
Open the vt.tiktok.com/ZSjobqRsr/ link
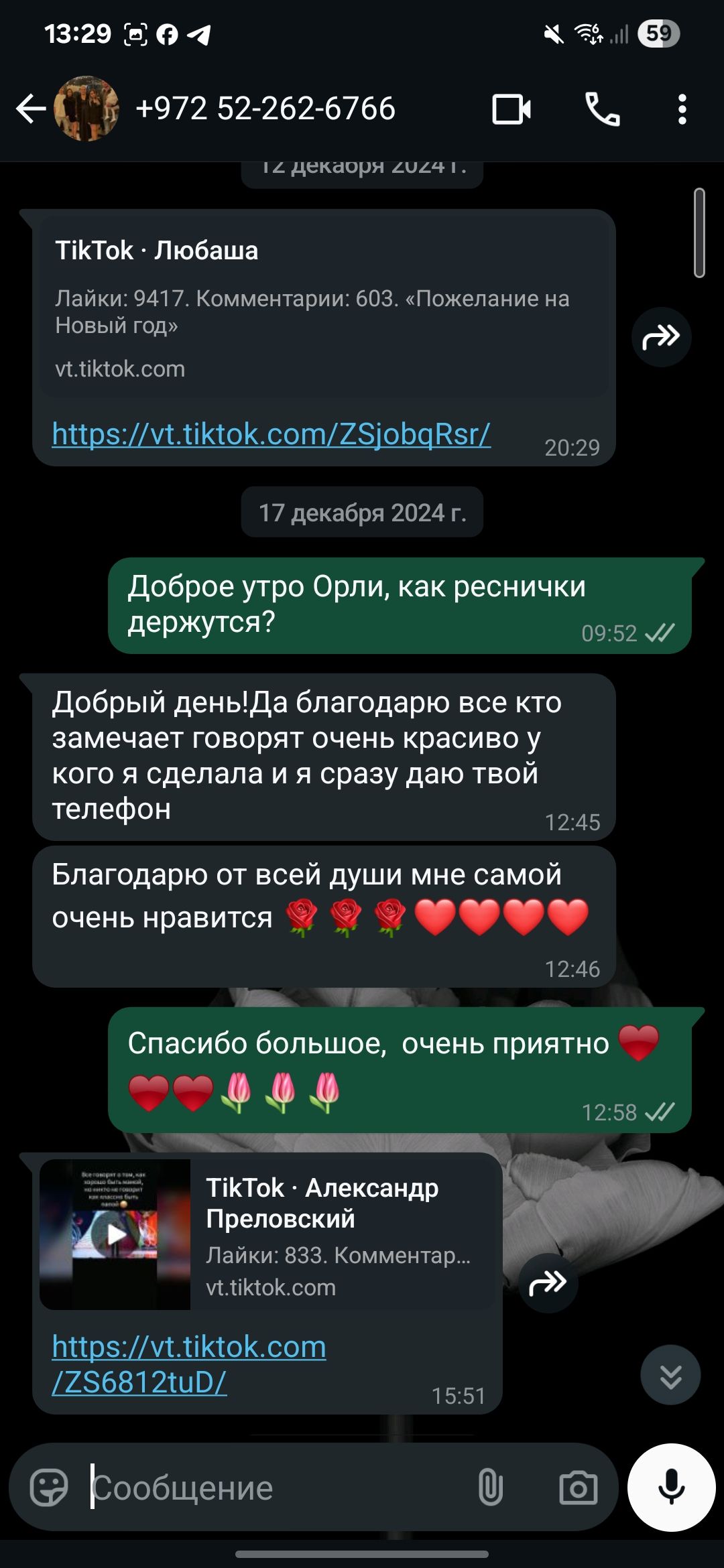coord(271,434)
